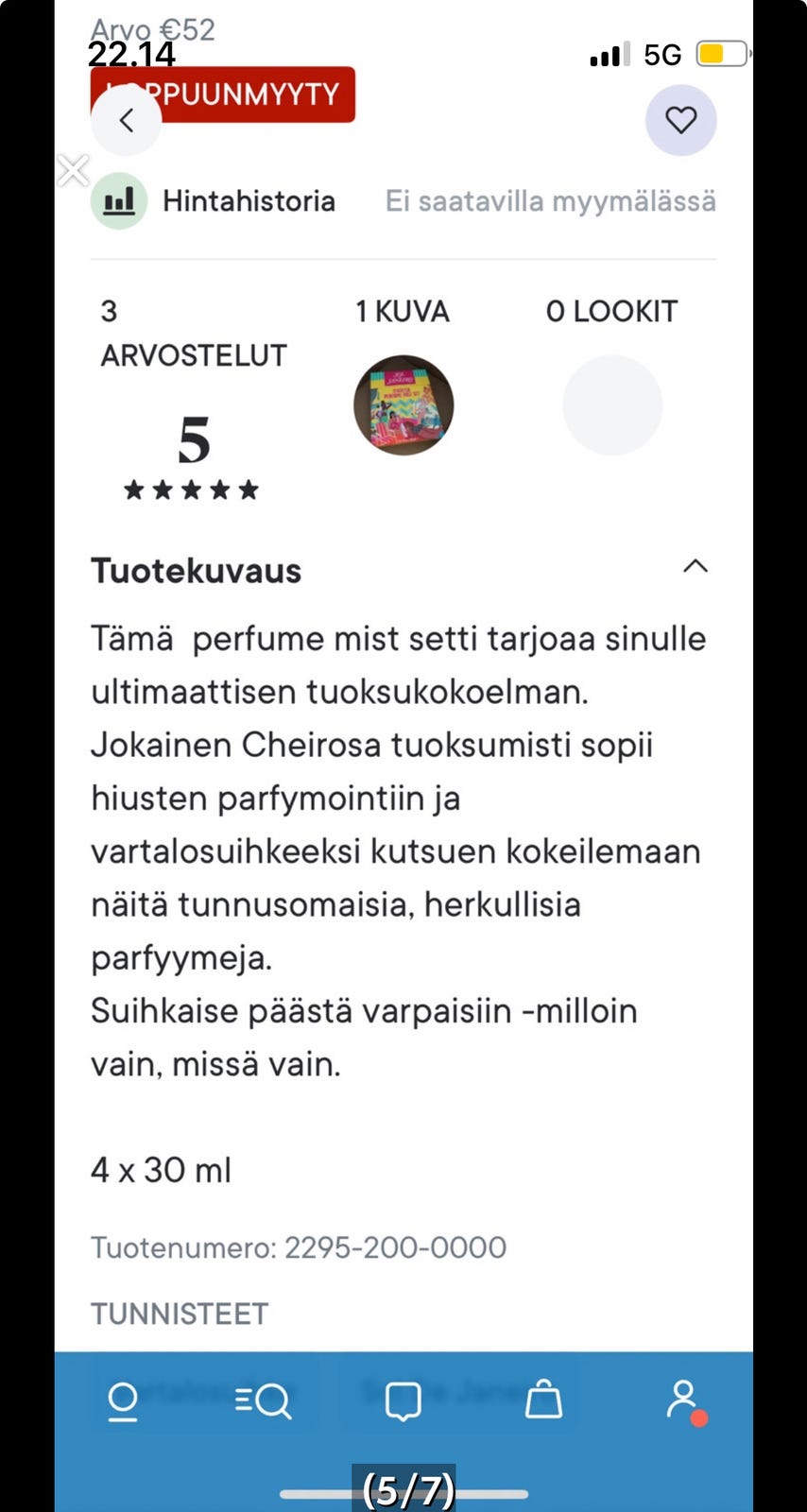
Task: Expand the TUNNISTEET section
Action: point(180,1313)
